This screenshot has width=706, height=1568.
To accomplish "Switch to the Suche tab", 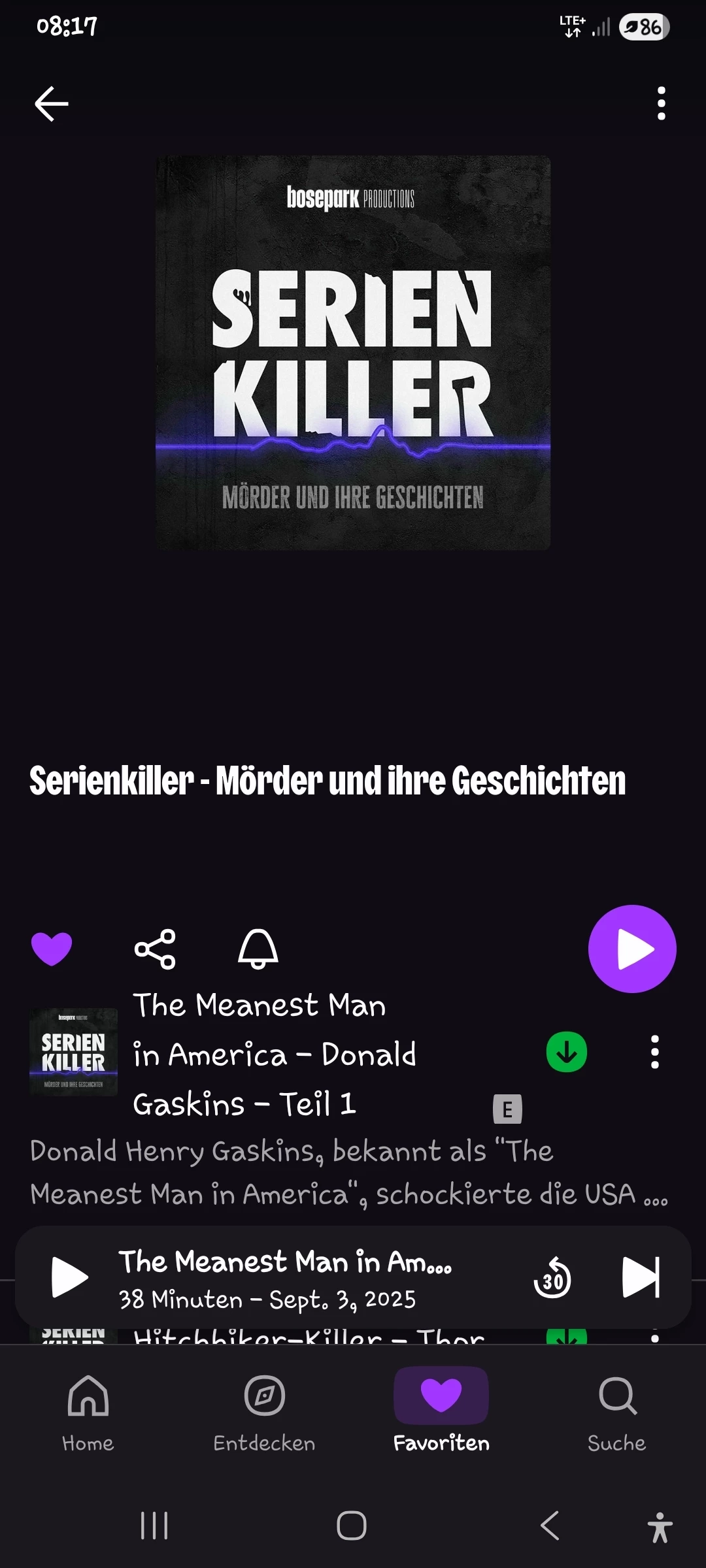I will coord(616,1413).
